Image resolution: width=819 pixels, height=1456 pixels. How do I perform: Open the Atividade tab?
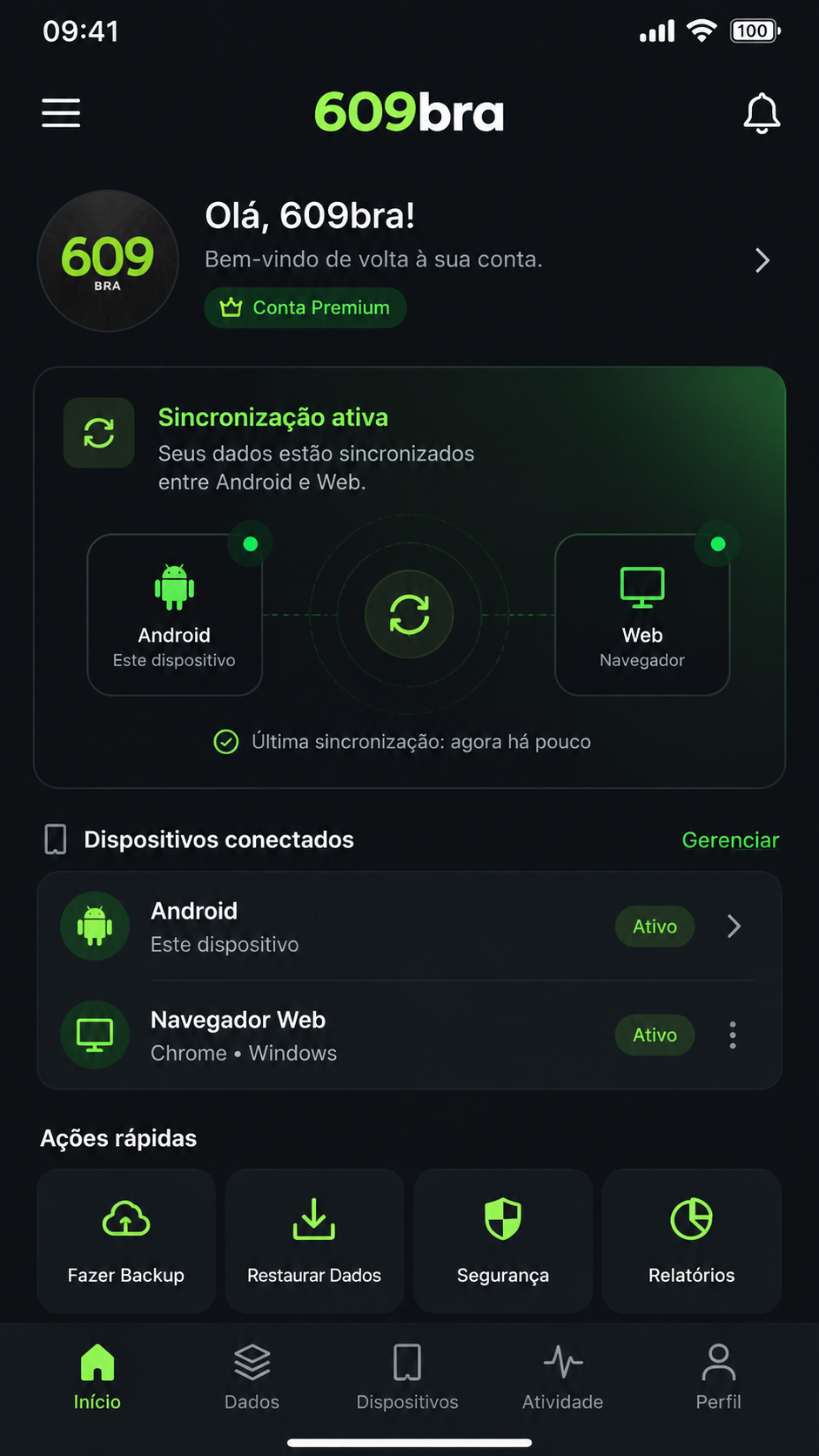click(563, 1377)
